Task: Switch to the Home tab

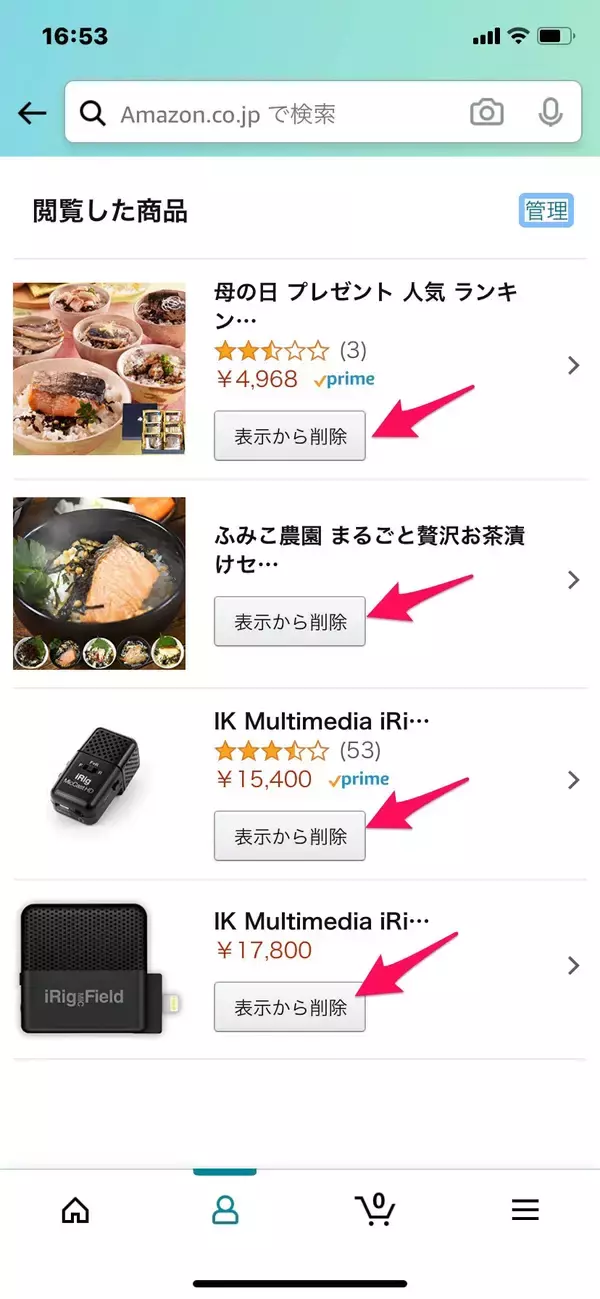Action: click(75, 1210)
